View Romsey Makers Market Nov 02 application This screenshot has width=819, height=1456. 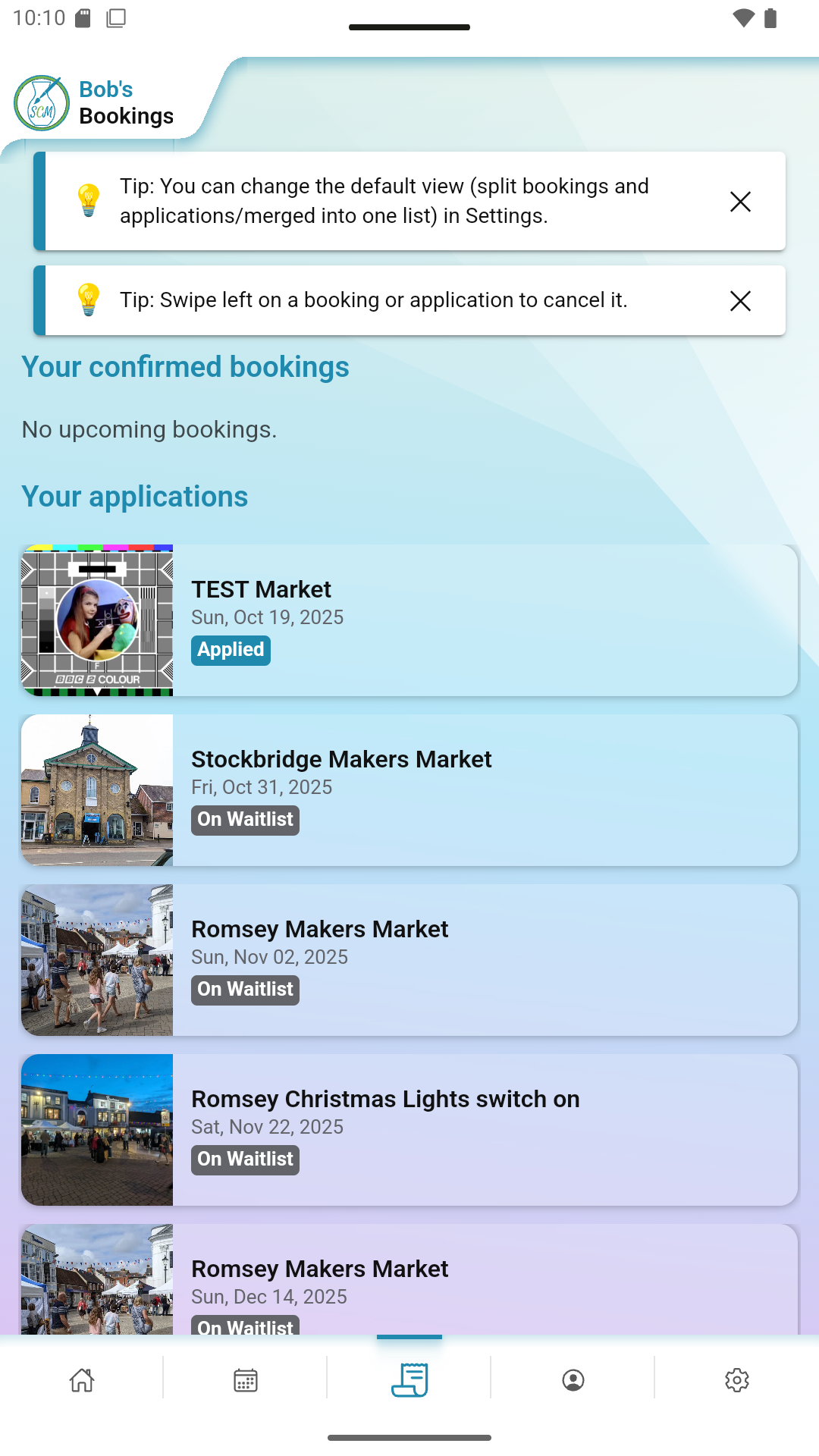409,960
